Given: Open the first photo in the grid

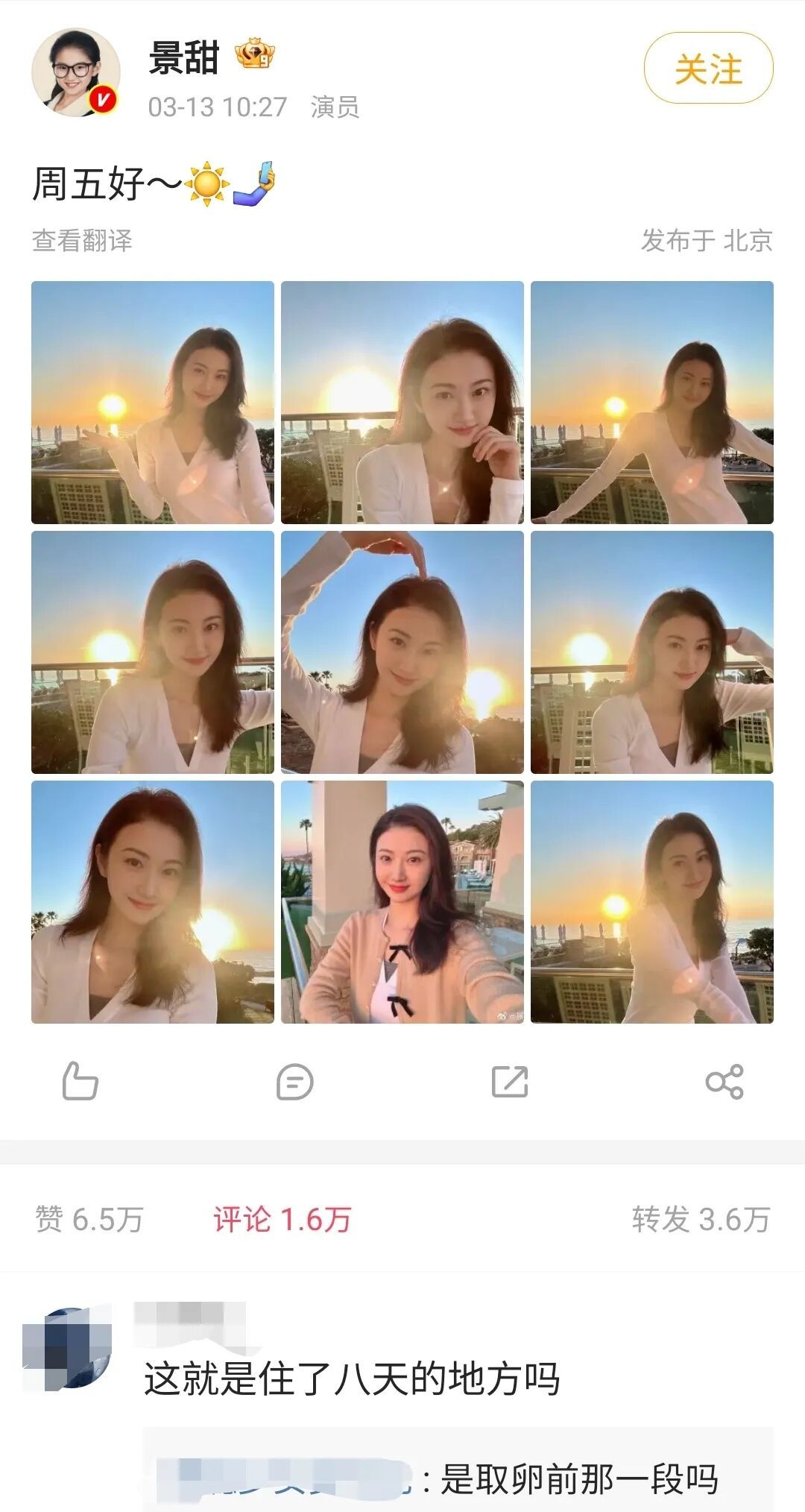Looking at the screenshot, I should pyautogui.click(x=153, y=403).
